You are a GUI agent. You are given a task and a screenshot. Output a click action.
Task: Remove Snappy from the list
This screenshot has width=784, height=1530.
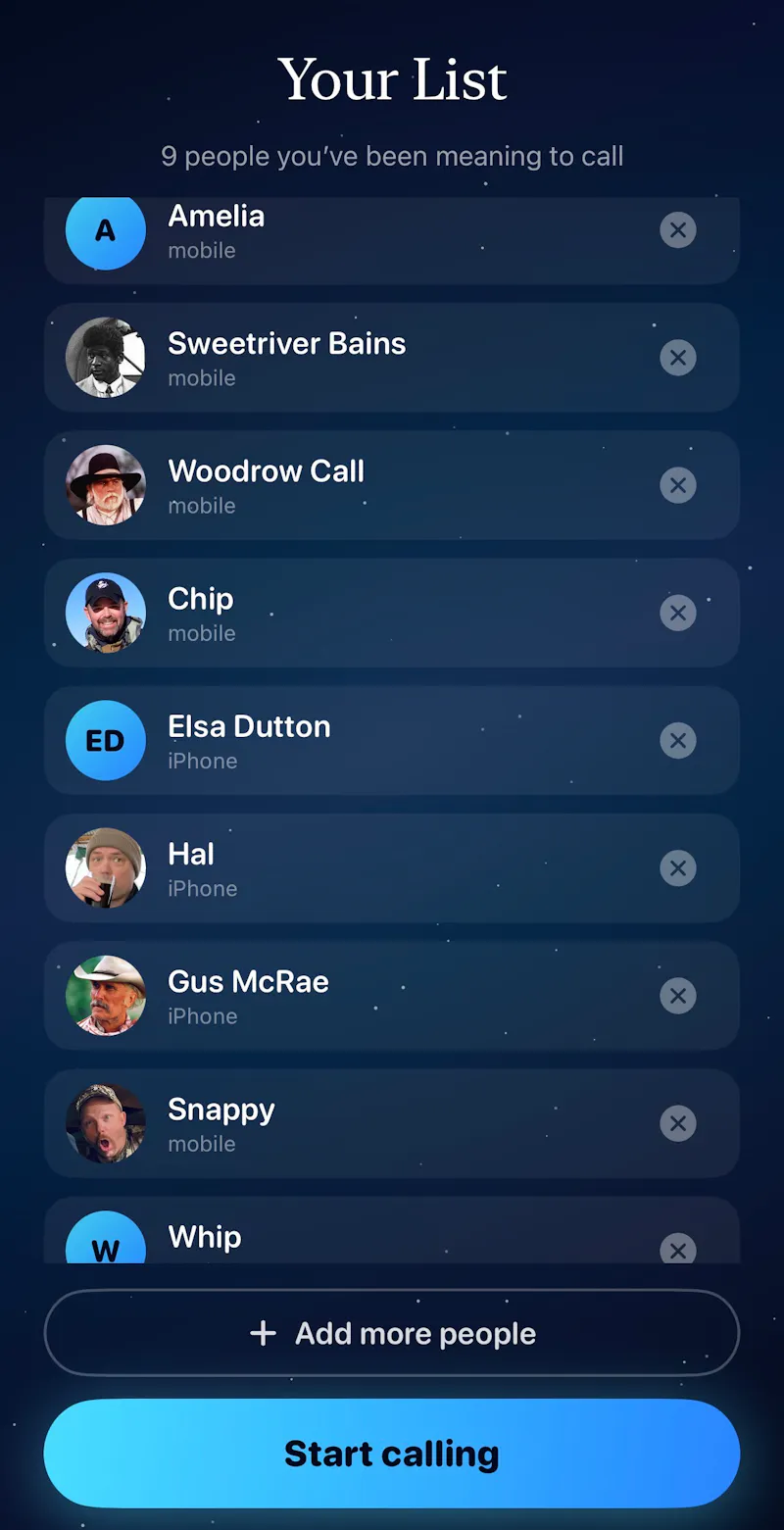[x=677, y=1123]
